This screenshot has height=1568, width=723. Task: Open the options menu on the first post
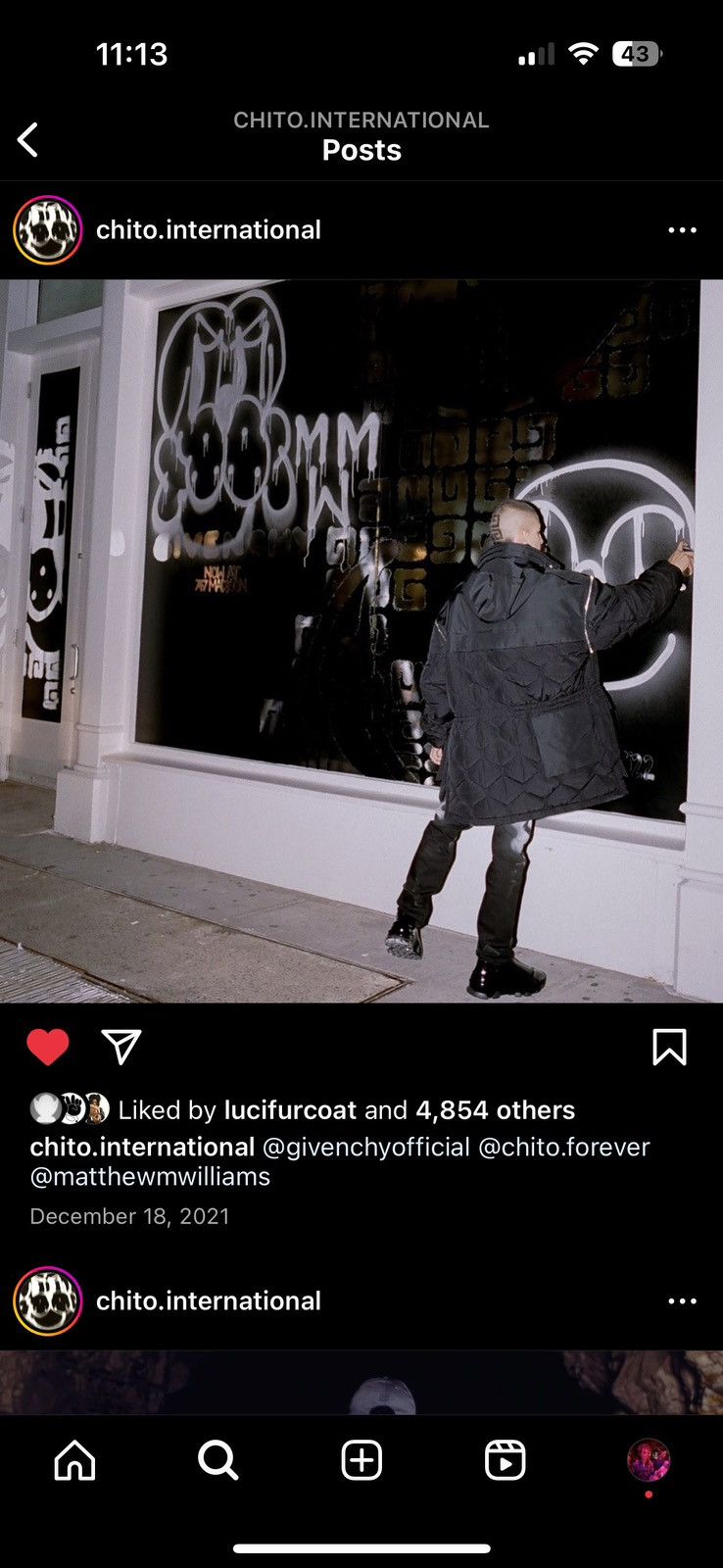(x=682, y=230)
